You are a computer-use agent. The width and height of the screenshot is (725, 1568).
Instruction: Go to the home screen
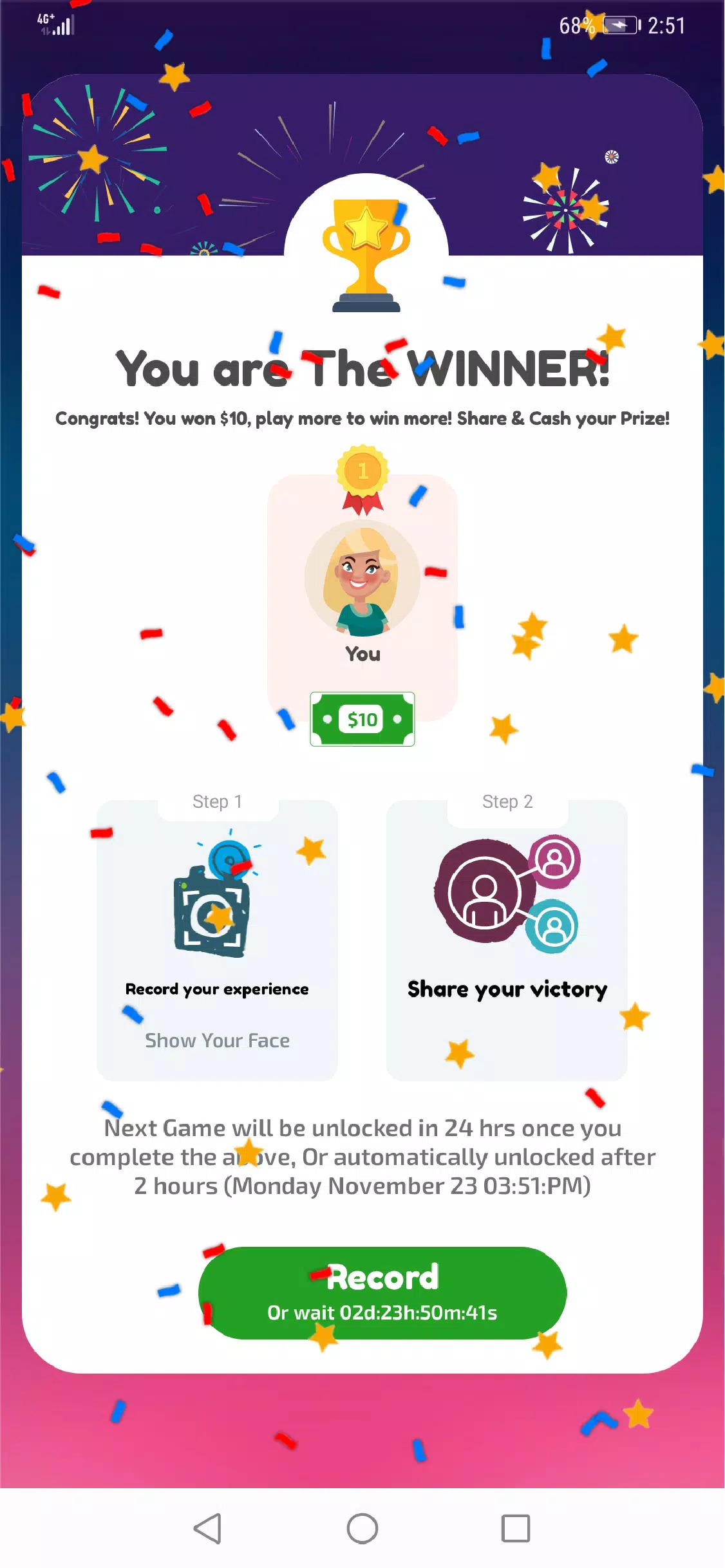(362, 1528)
